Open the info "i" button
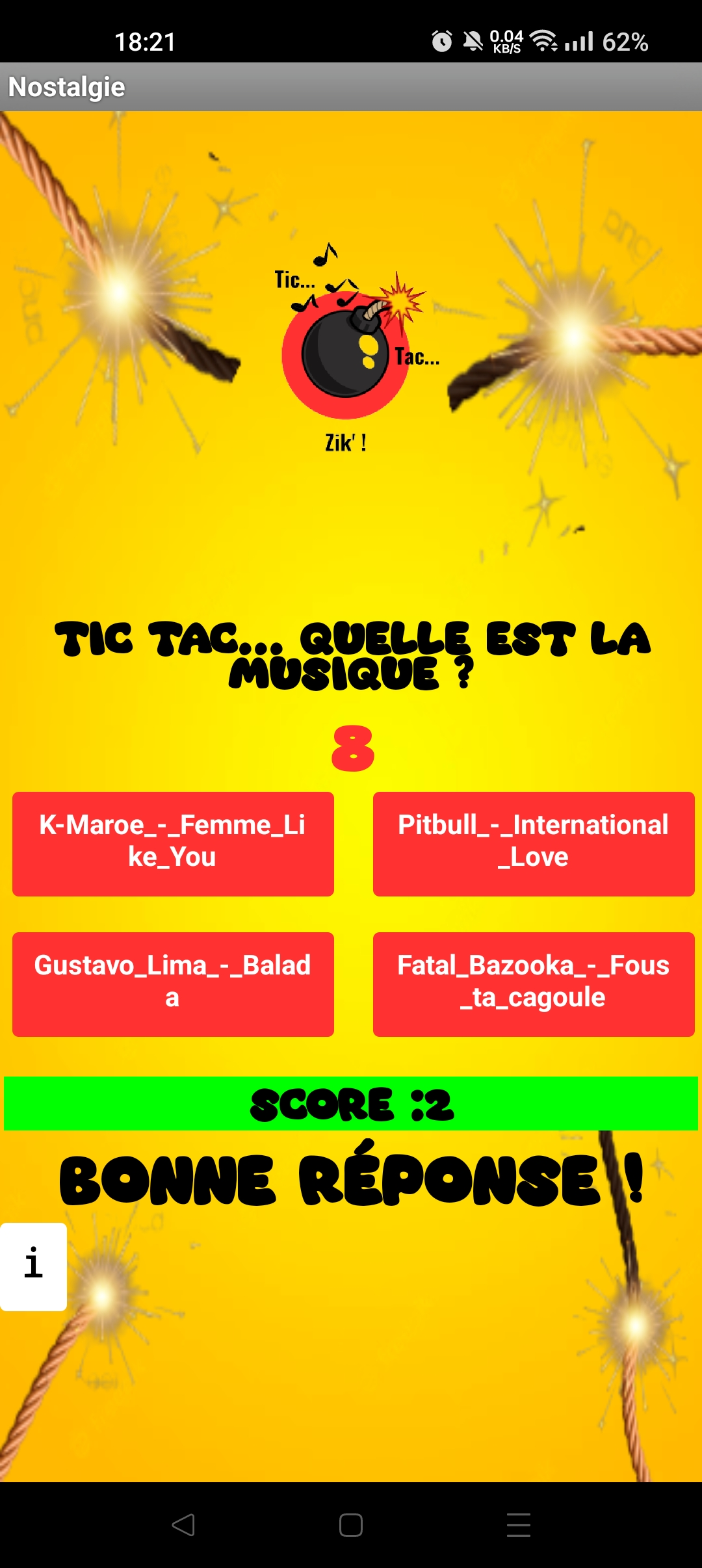702x1568 pixels. [33, 1266]
